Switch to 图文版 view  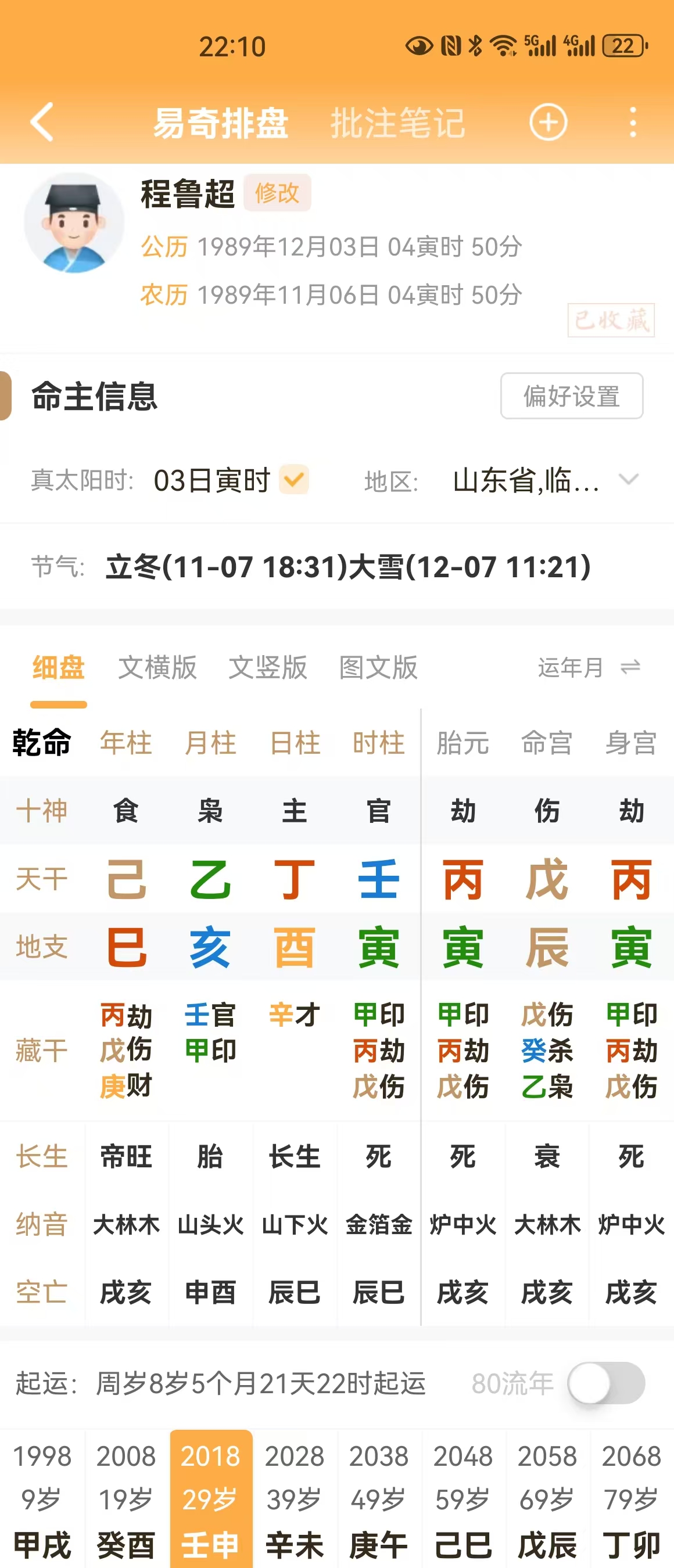point(378,668)
